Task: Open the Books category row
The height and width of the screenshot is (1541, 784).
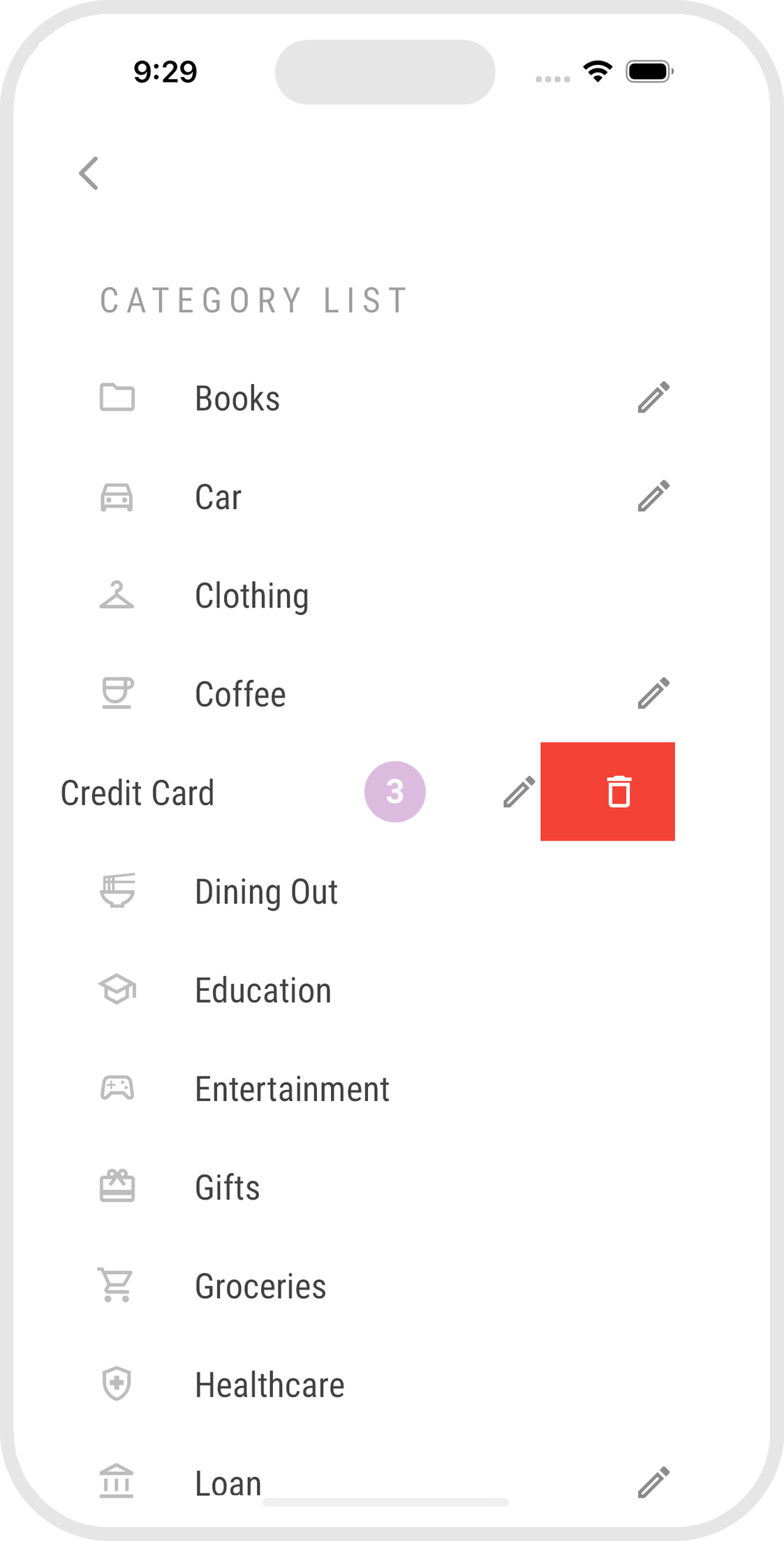Action: pyautogui.click(x=237, y=399)
